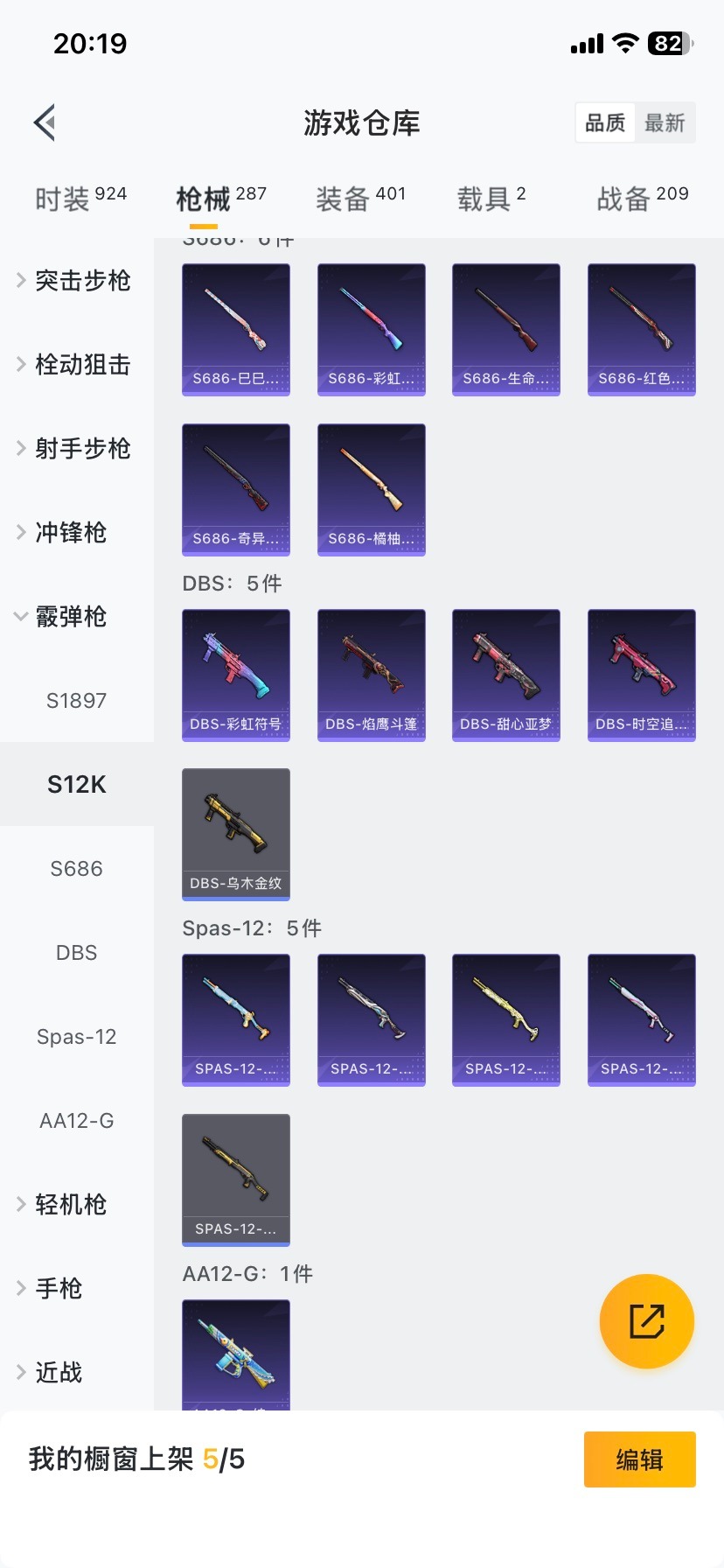724x1568 pixels.
Task: Tap the DBS-焰鹰斗篷 skin icon
Action: (371, 674)
